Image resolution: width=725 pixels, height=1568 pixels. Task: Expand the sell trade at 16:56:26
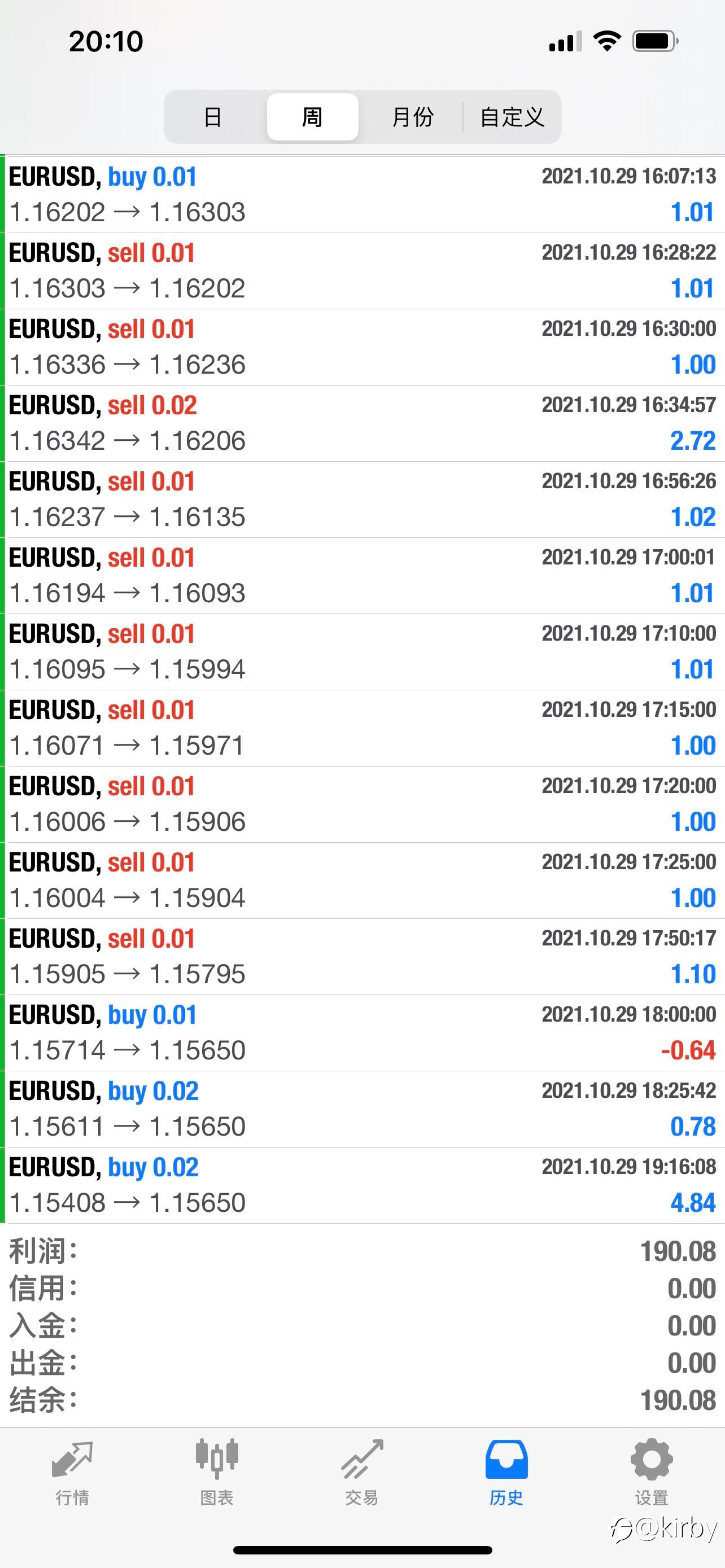[362, 499]
